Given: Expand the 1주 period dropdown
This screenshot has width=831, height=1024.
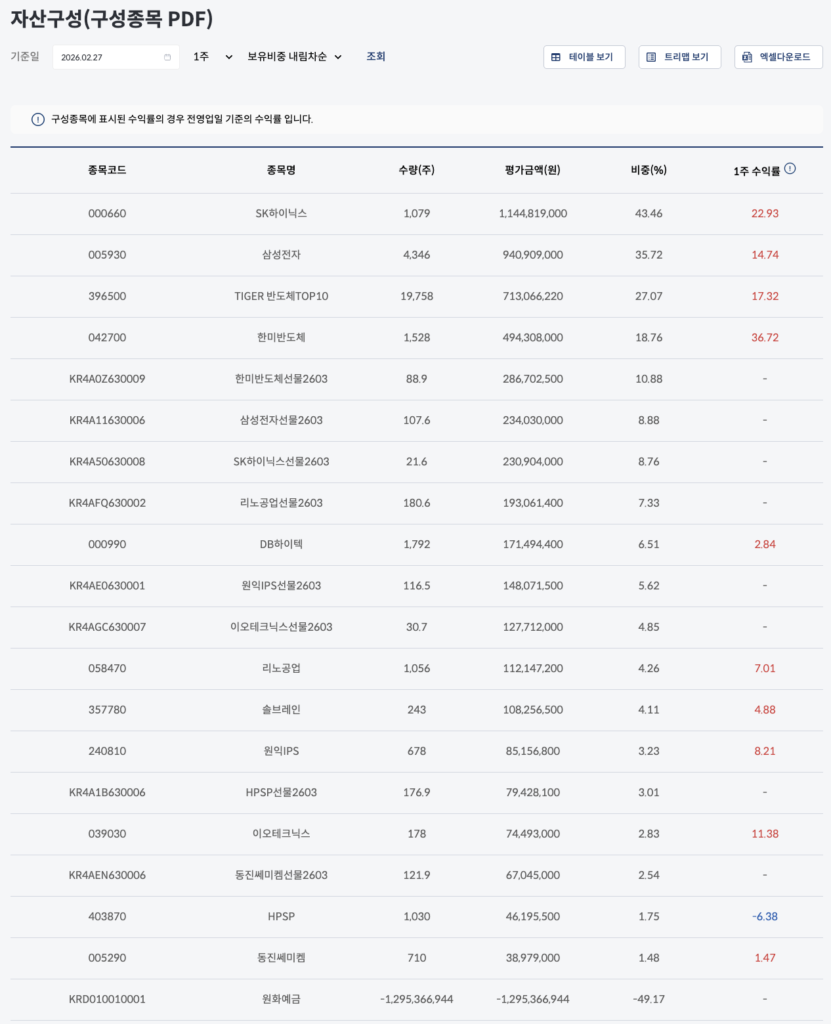Looking at the screenshot, I should [212, 57].
